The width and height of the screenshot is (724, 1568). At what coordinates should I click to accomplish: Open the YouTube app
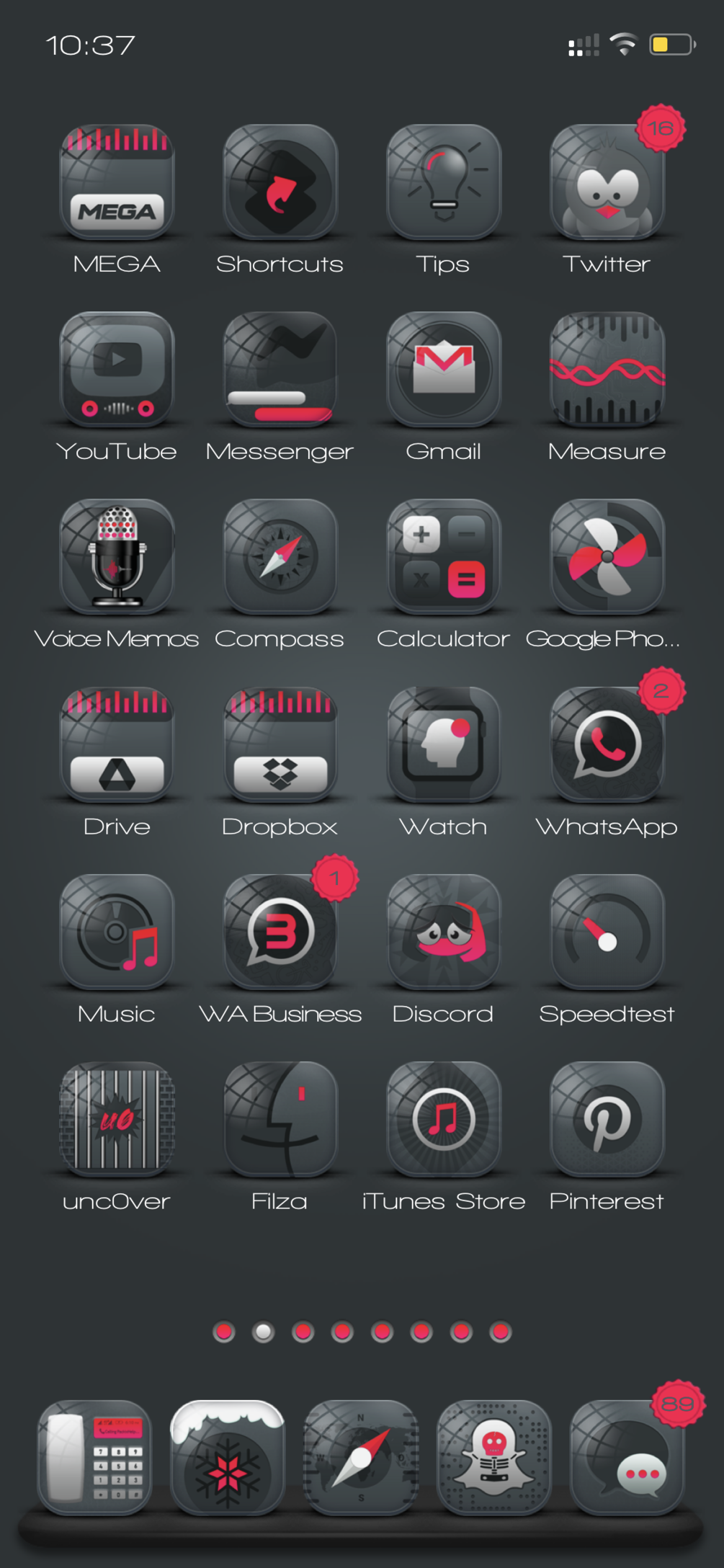117,370
